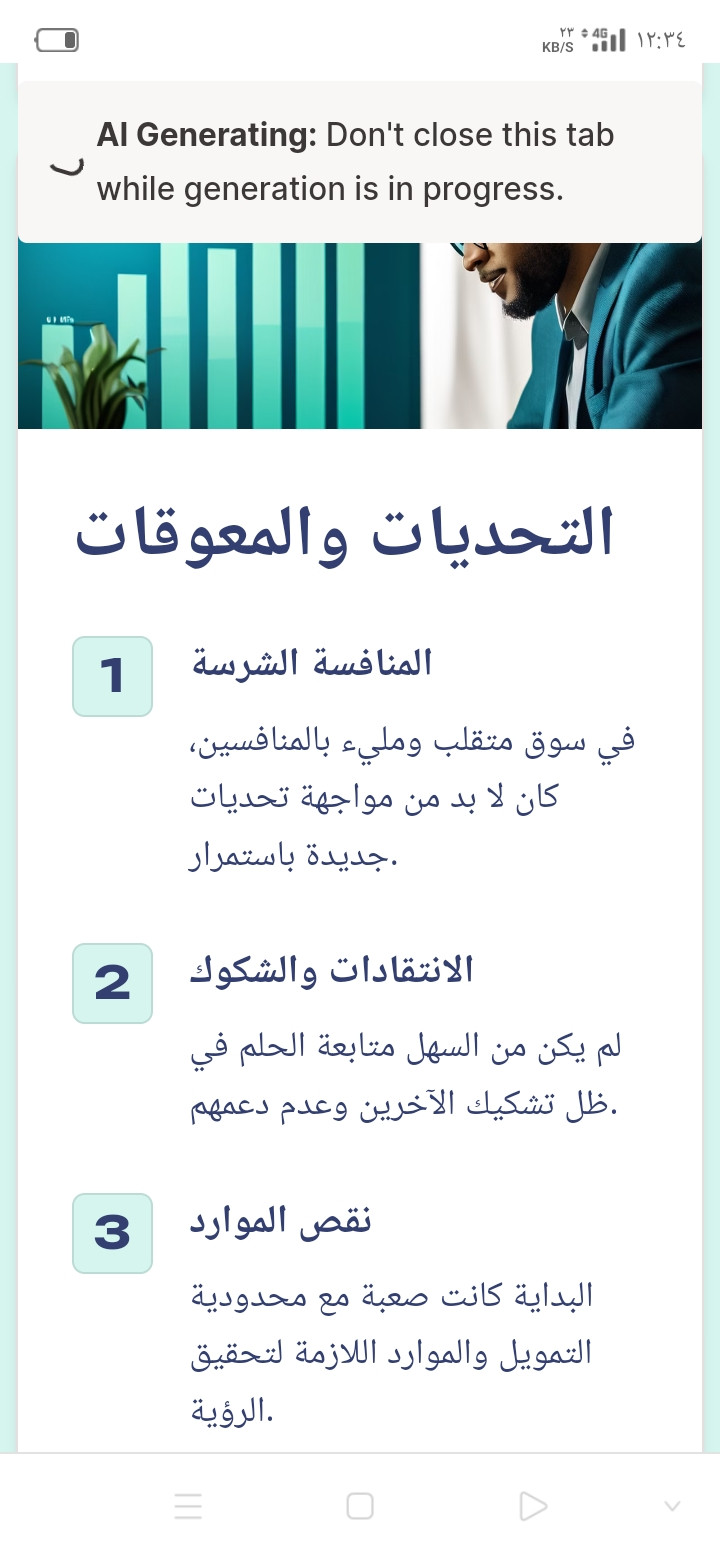Hide navigation bar with the down chevron
720x1560 pixels.
point(673,1506)
